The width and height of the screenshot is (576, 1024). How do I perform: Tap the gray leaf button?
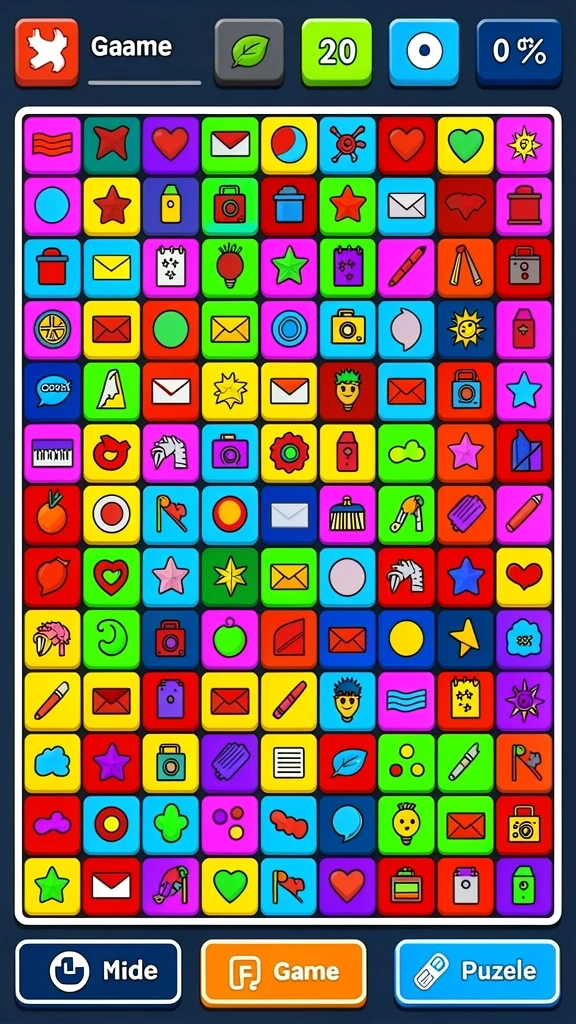[249, 52]
